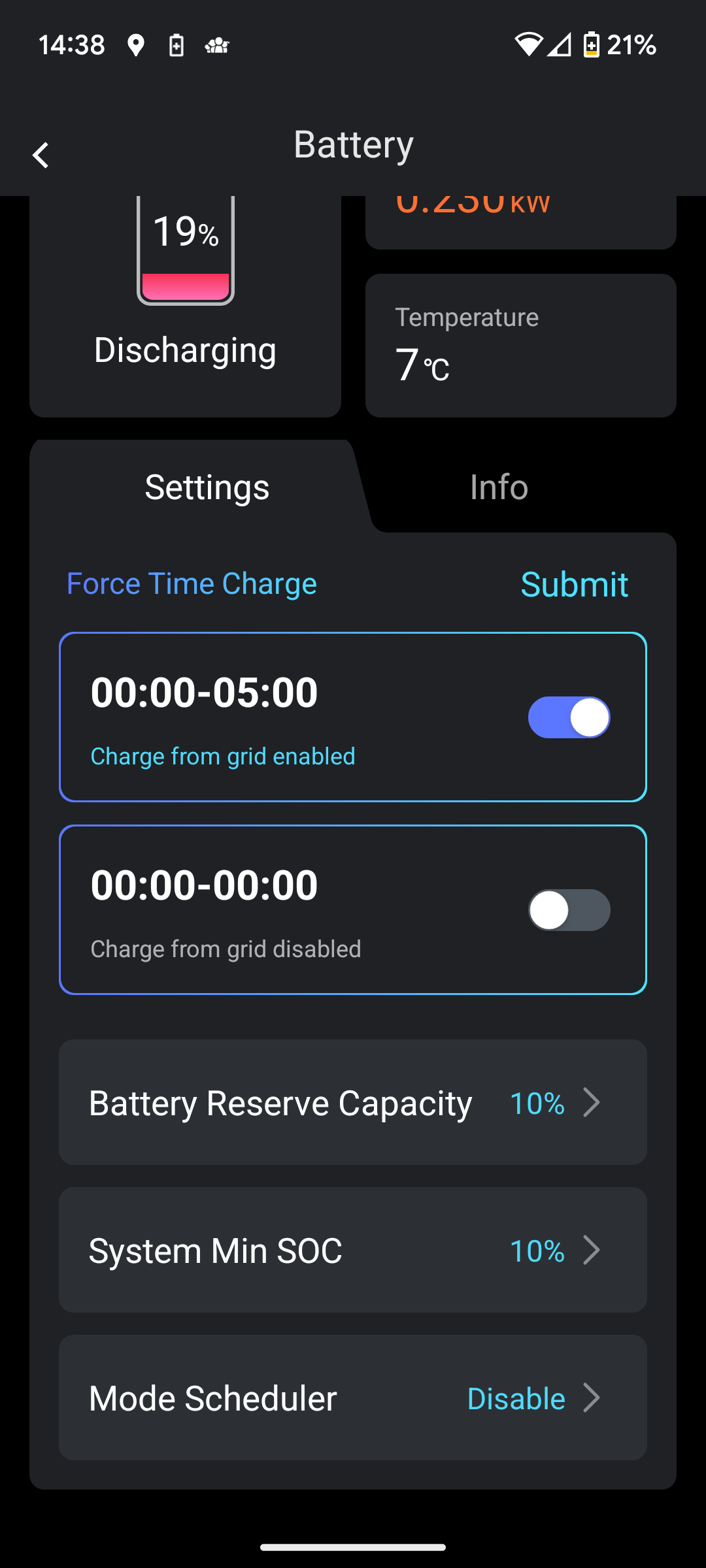Viewport: 706px width, 1568px height.
Task: Submit the Force Time Charge settings
Action: (574, 584)
